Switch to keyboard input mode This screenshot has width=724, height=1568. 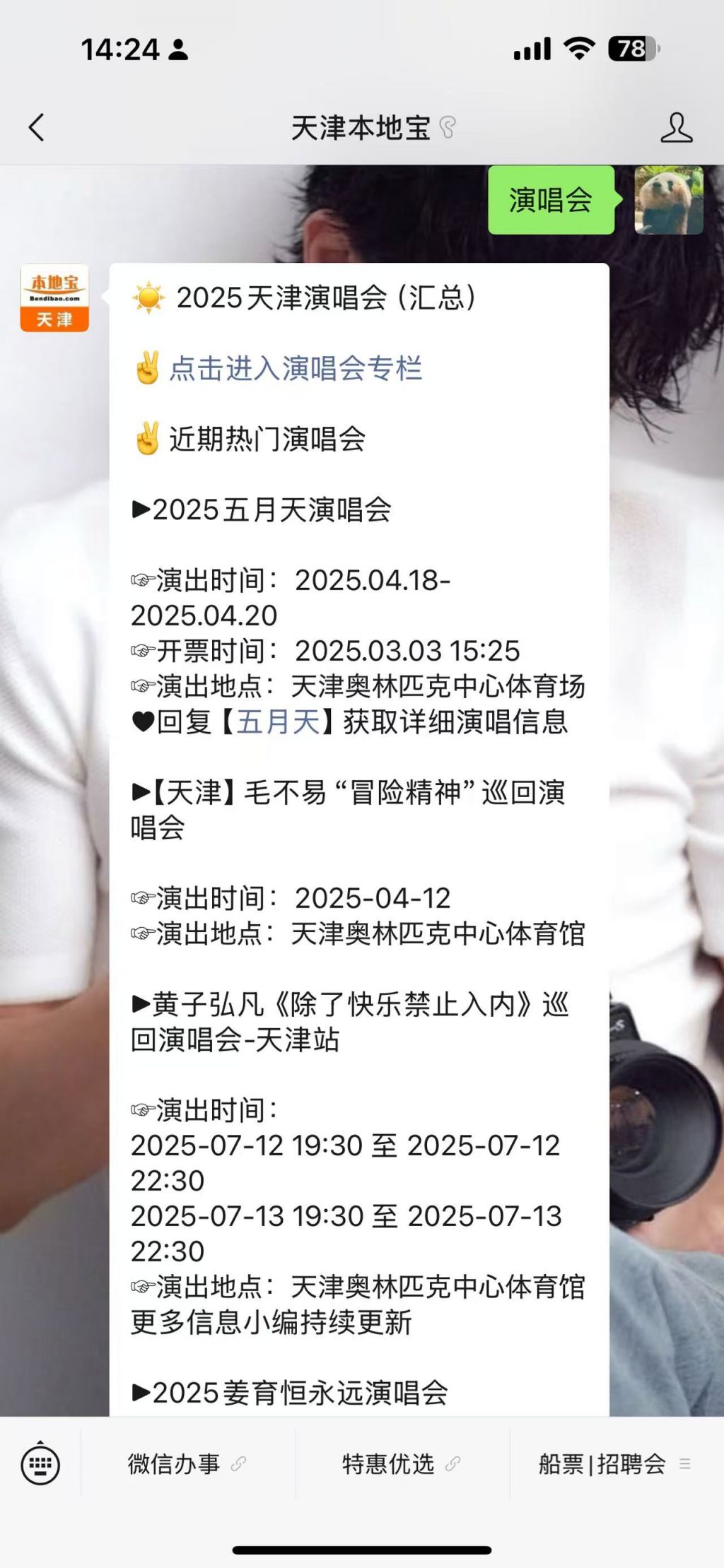tap(40, 1463)
